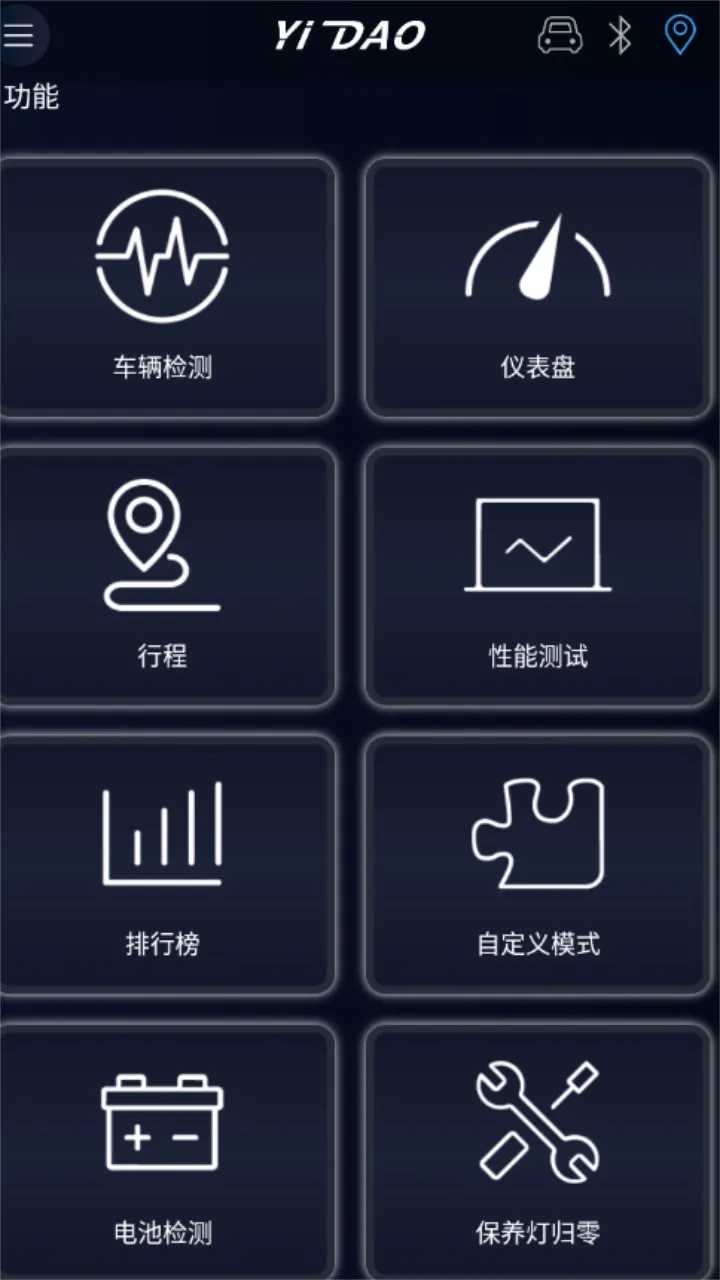Screen dimensions: 720x1280
Task: View the 排行榜 leaderboard tile
Action: click(x=163, y=864)
